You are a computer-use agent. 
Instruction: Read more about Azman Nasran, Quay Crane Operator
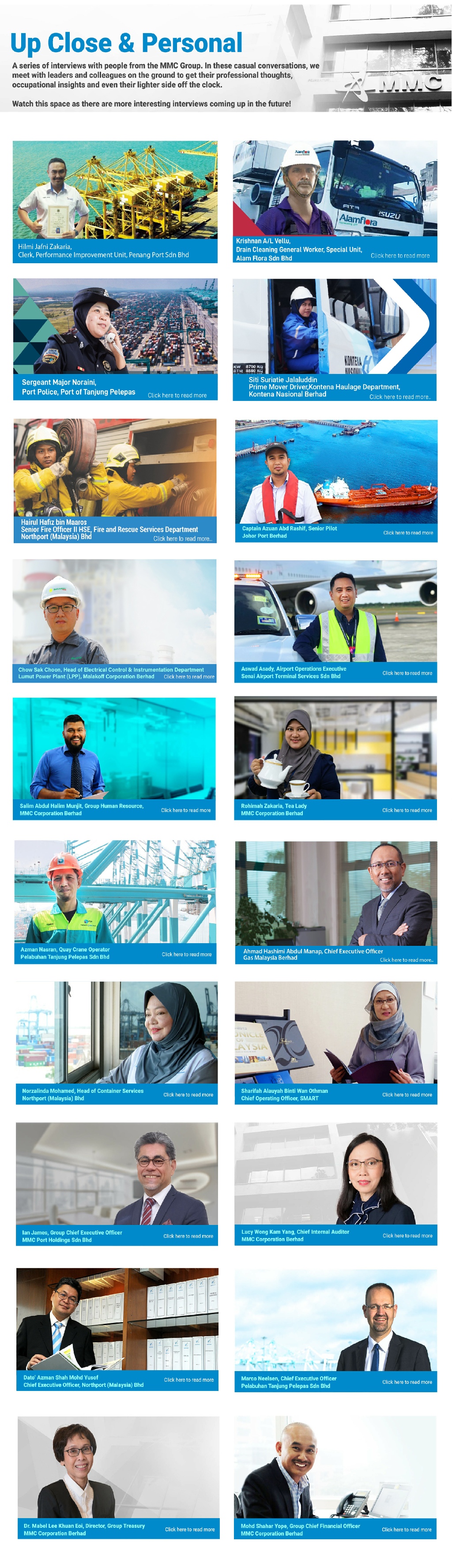[x=186, y=954]
